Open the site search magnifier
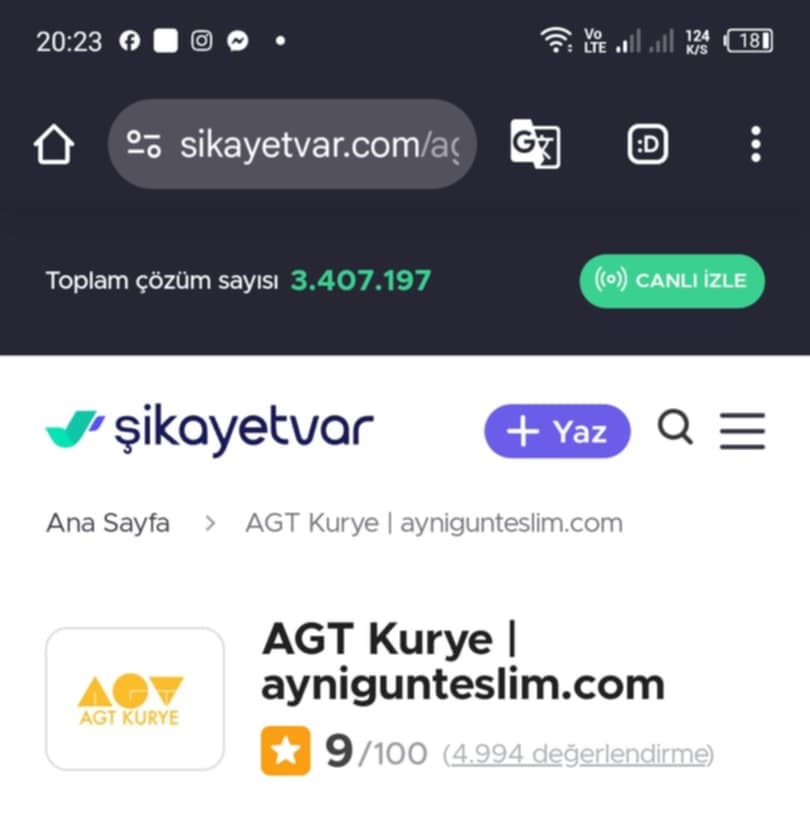Viewport: 810px width, 813px height. point(675,429)
